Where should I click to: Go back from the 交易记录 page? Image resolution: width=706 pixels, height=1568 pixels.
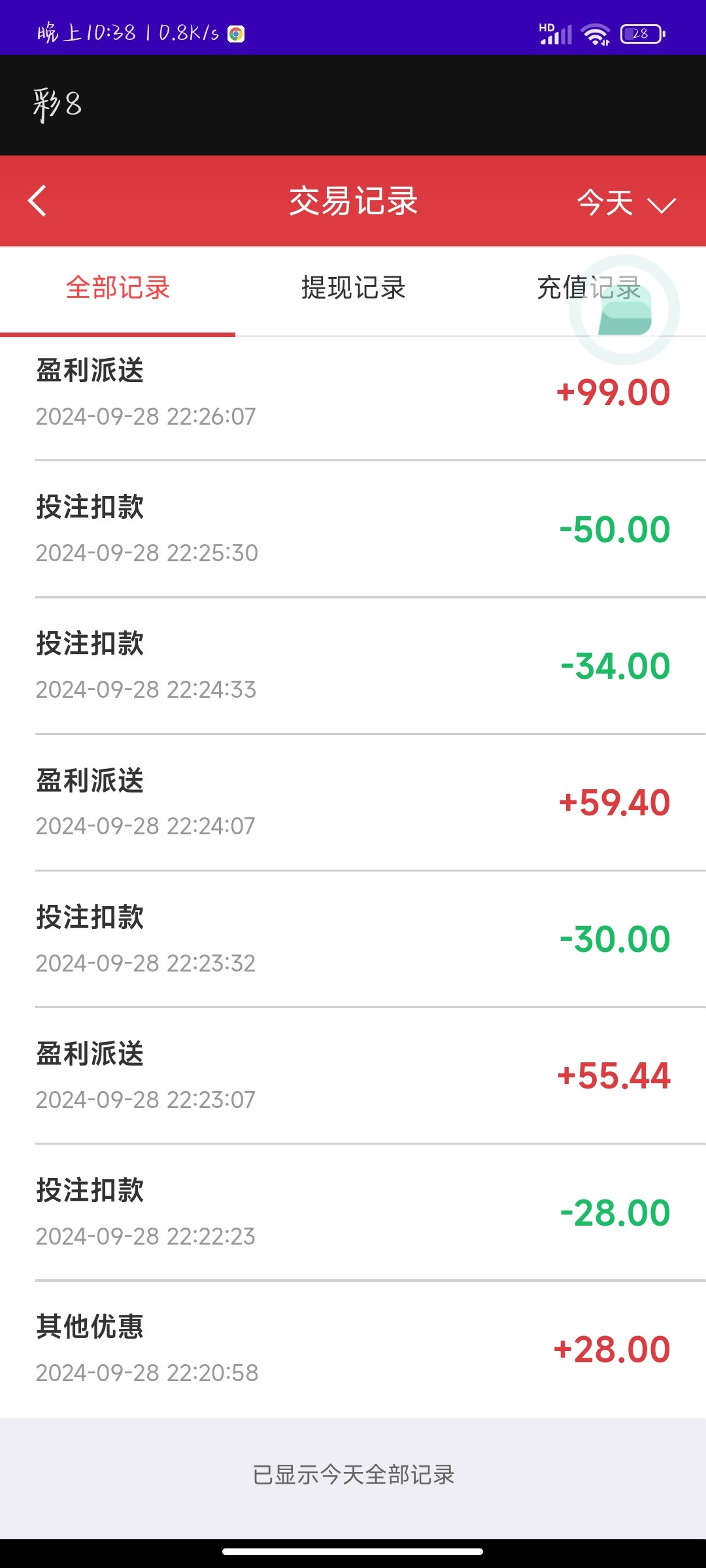click(38, 201)
